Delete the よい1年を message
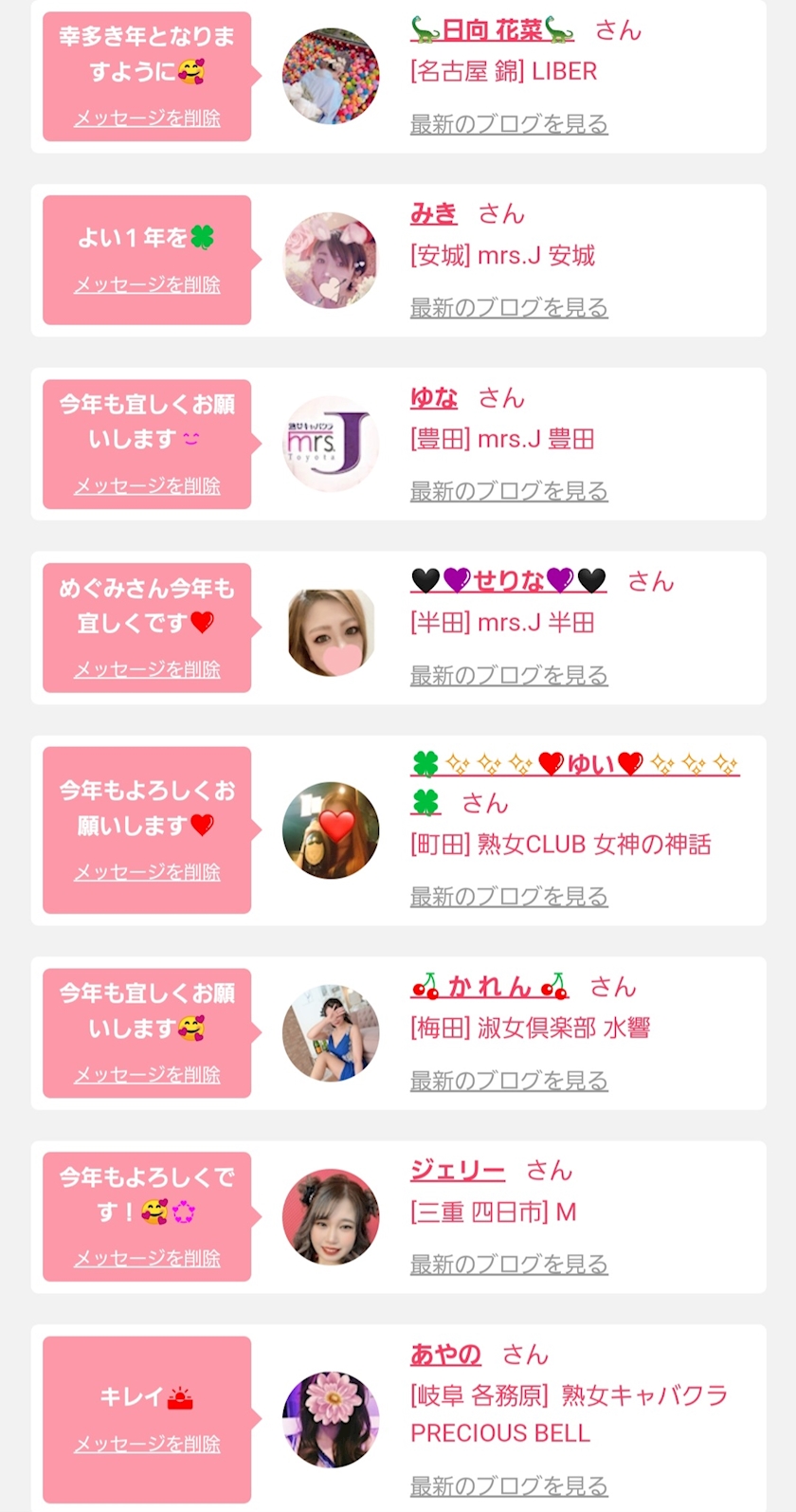This screenshot has width=796, height=1512. click(147, 284)
